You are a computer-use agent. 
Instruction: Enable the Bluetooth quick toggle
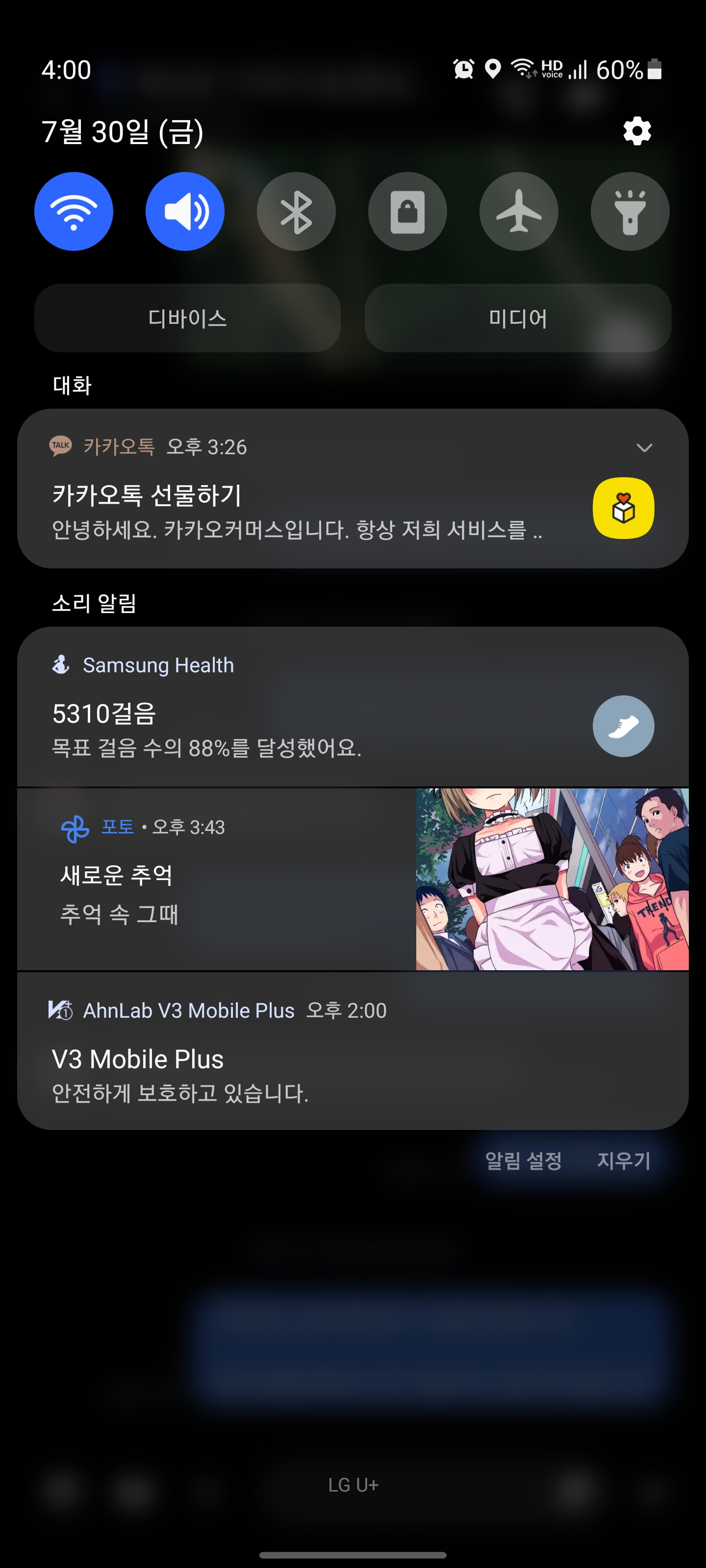click(296, 212)
